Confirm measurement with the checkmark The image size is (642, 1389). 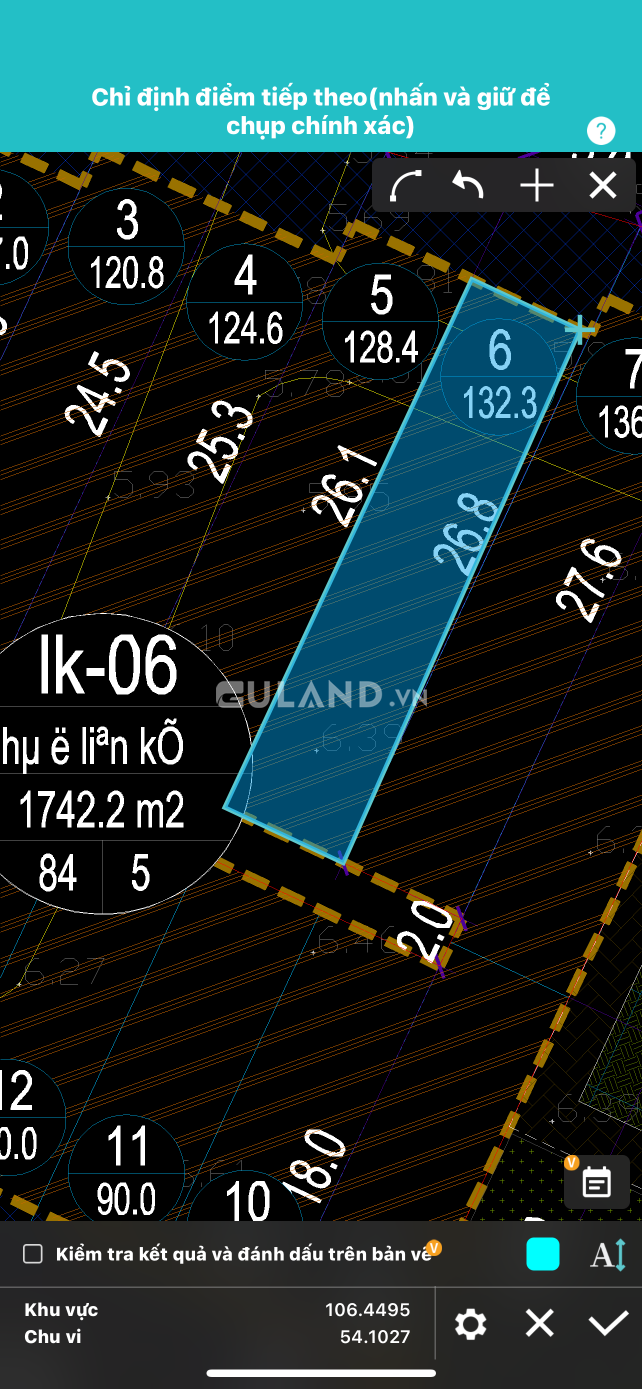click(608, 1324)
